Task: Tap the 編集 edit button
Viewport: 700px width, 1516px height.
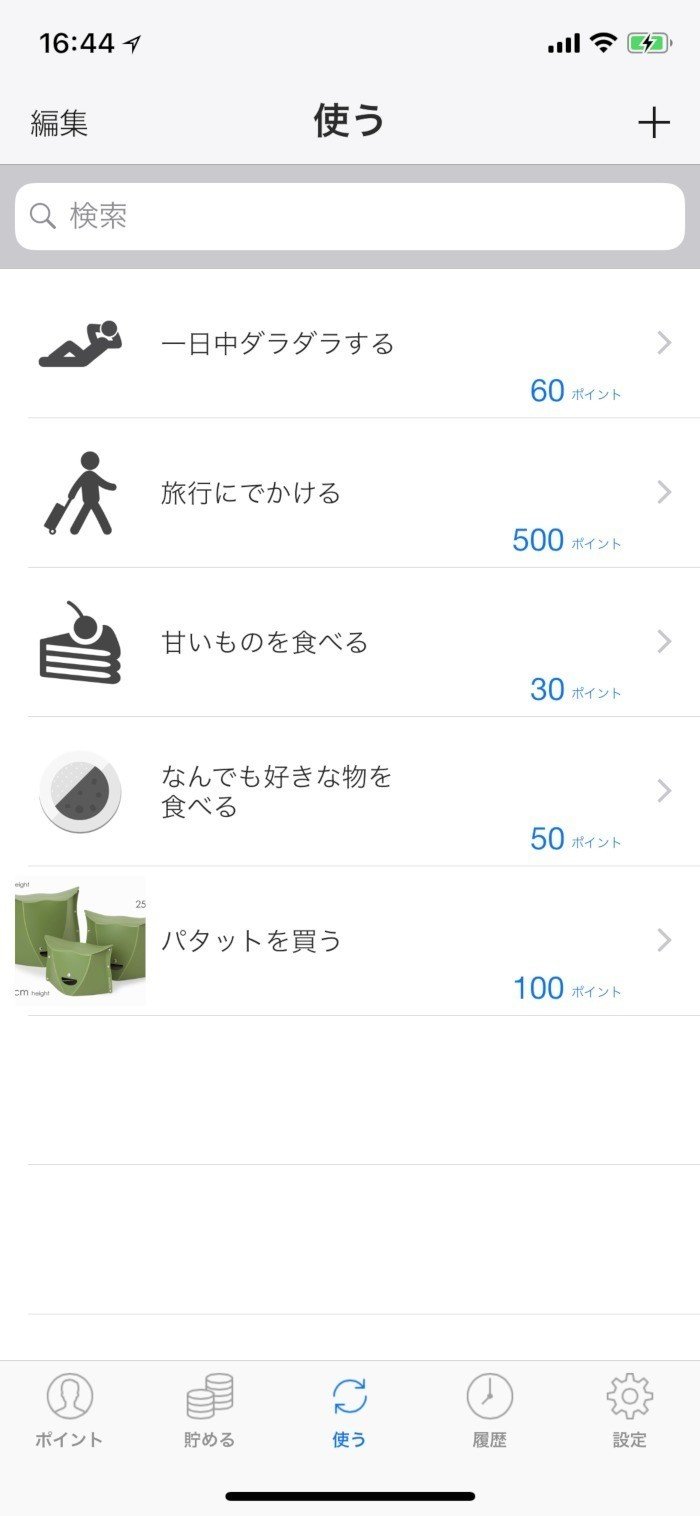Action: point(59,123)
